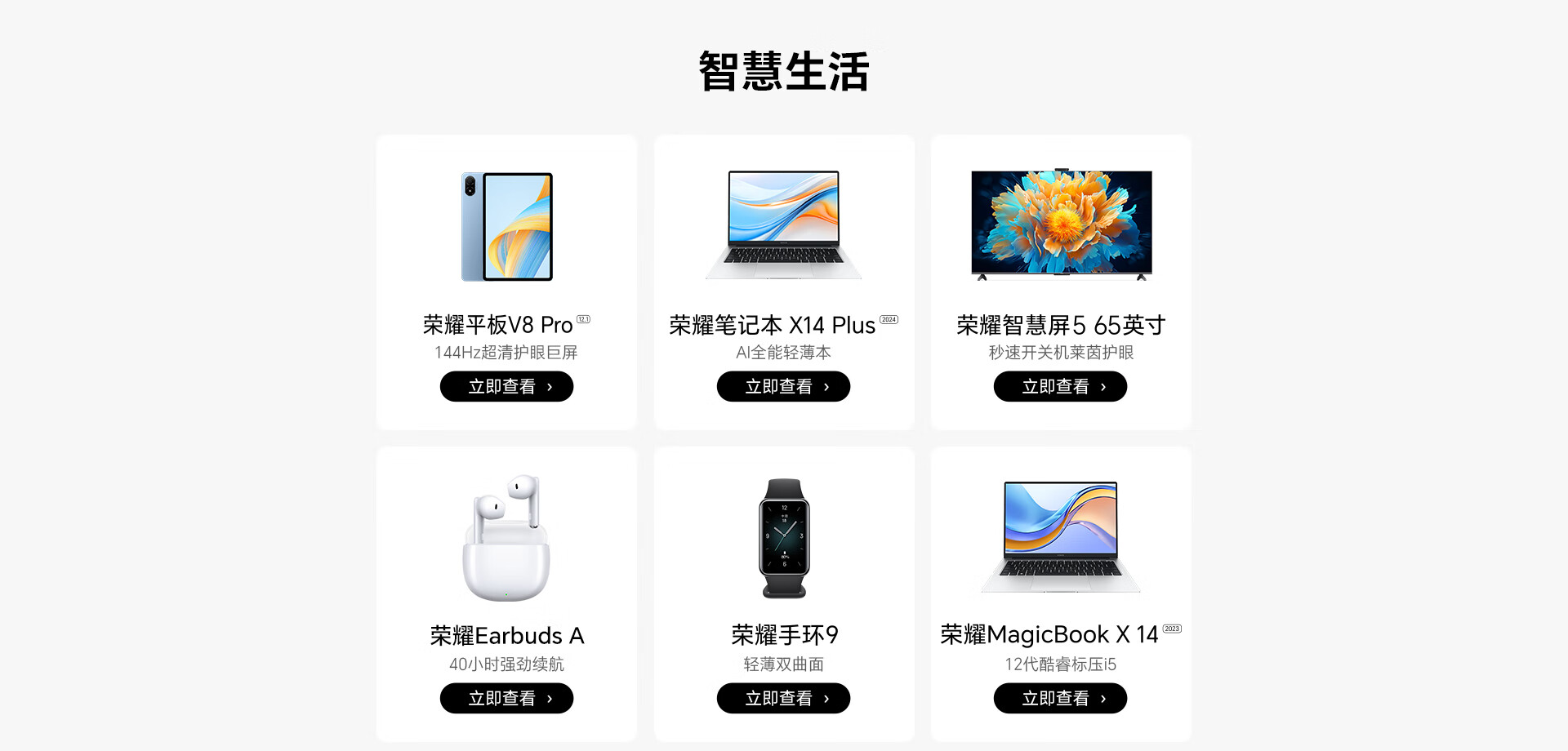1568x751 pixels.
Task: Tap 立即查看 under 荣耀平板V8 Pro
Action: [x=506, y=386]
